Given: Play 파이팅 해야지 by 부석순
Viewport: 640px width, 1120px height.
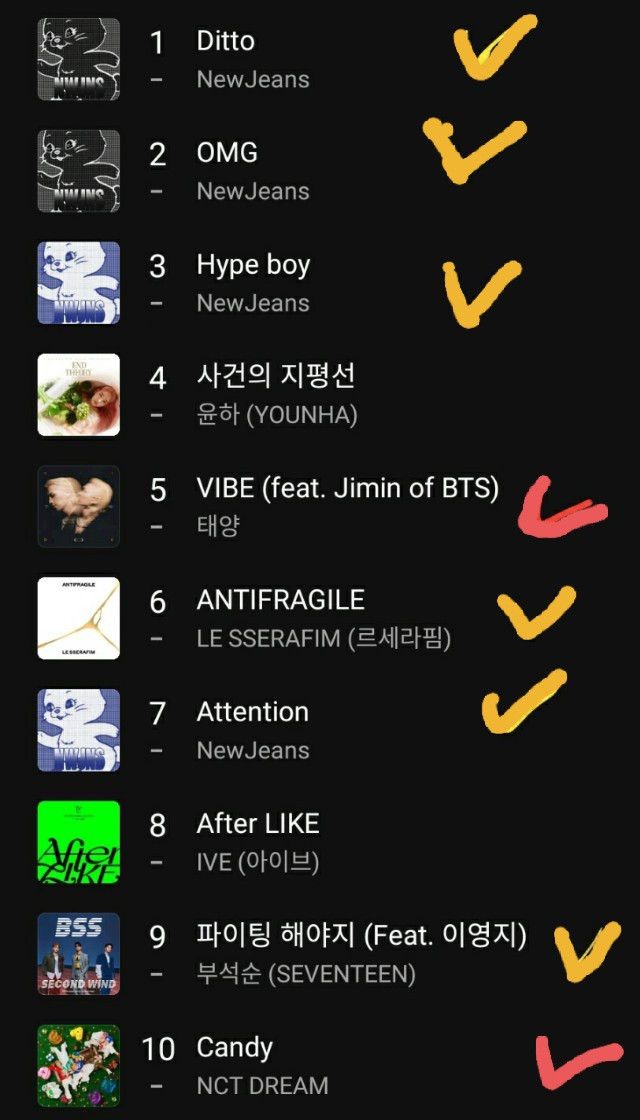Looking at the screenshot, I should (360, 937).
